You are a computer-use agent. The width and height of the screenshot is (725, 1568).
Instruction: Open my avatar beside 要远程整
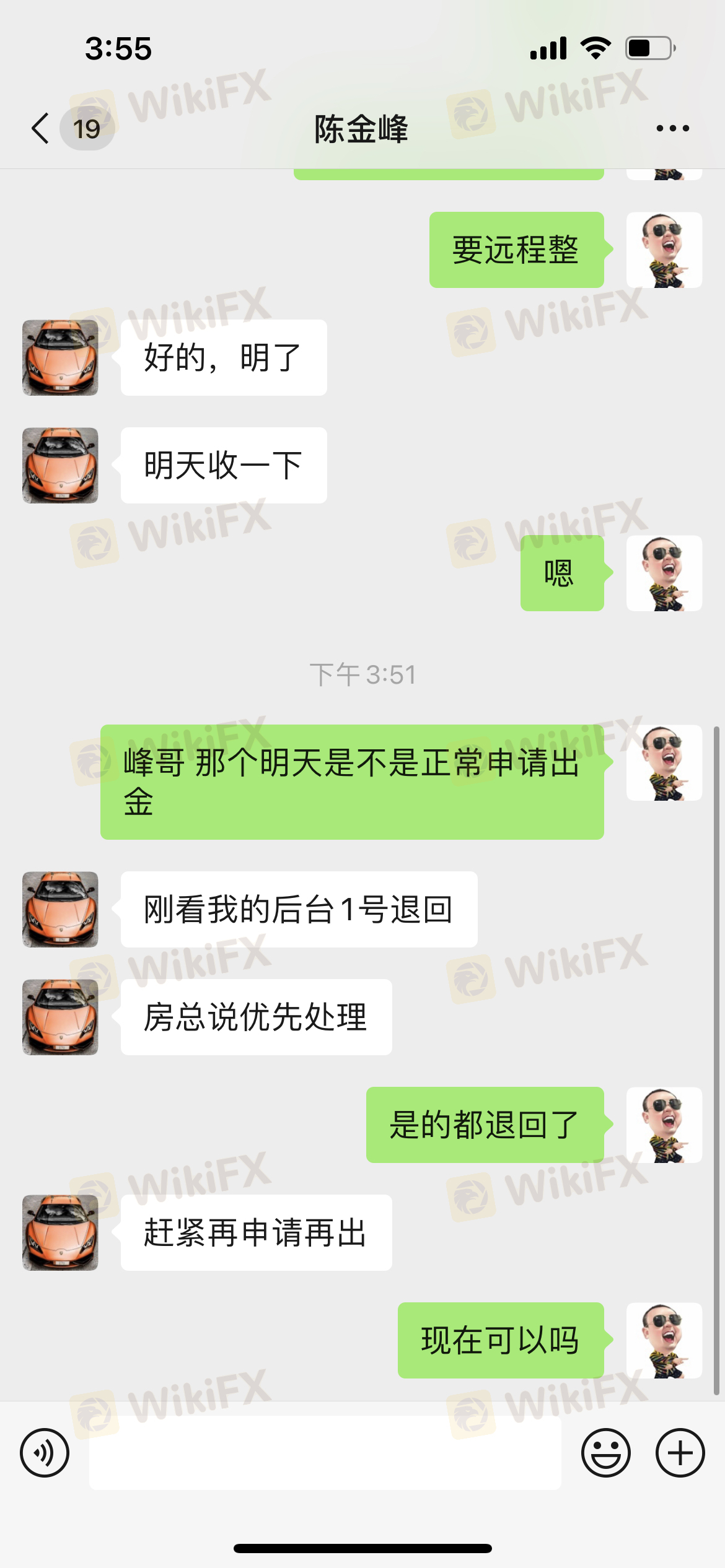664,250
